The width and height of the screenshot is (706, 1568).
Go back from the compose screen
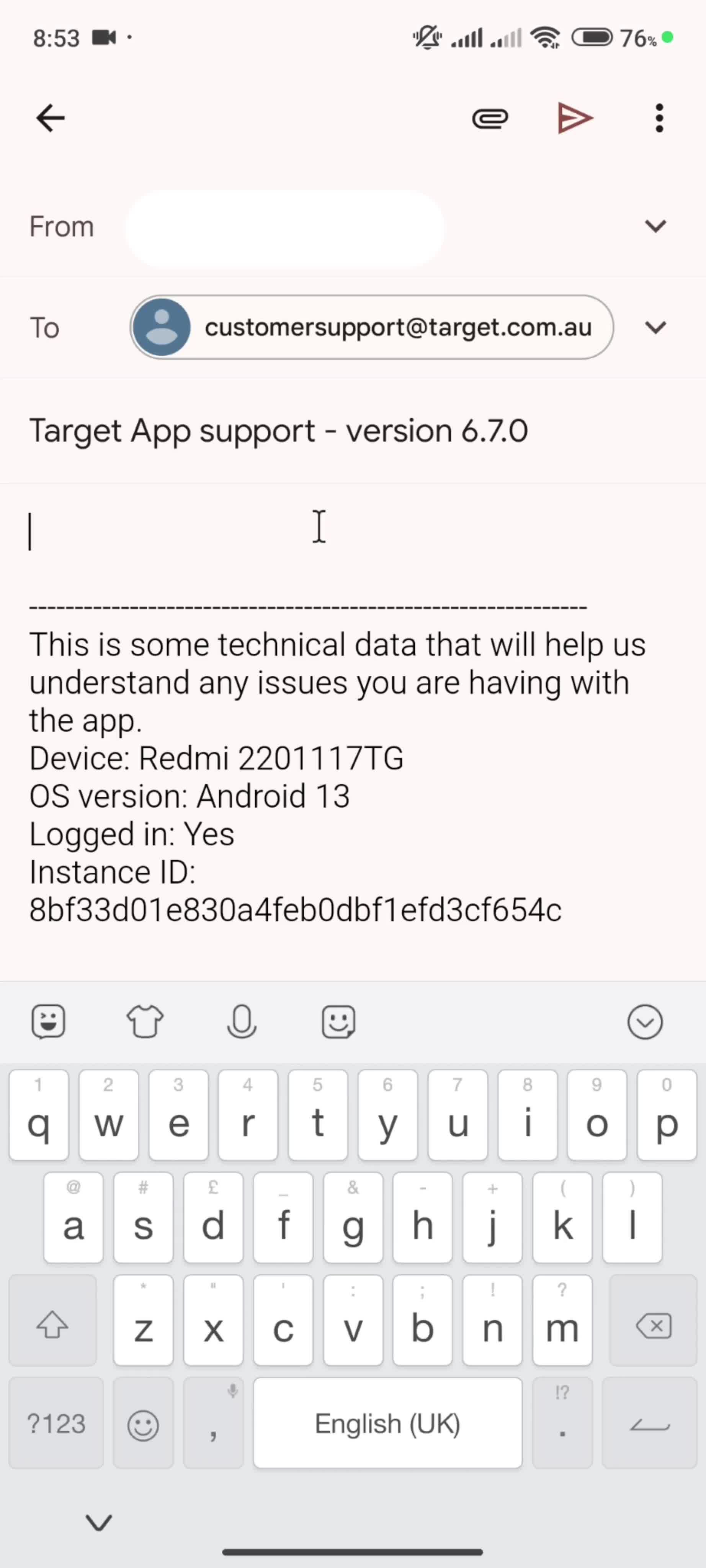(50, 118)
